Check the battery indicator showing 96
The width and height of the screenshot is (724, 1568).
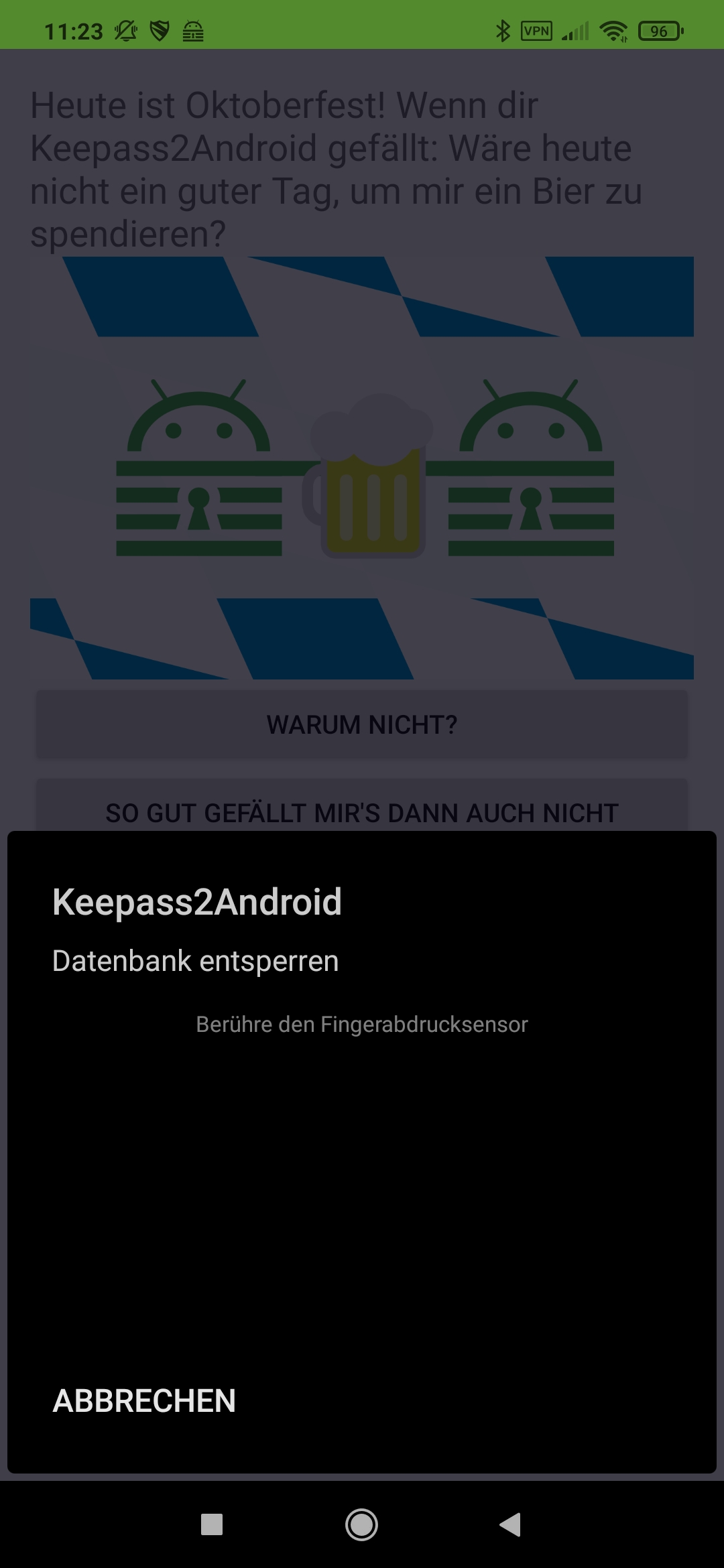(659, 30)
